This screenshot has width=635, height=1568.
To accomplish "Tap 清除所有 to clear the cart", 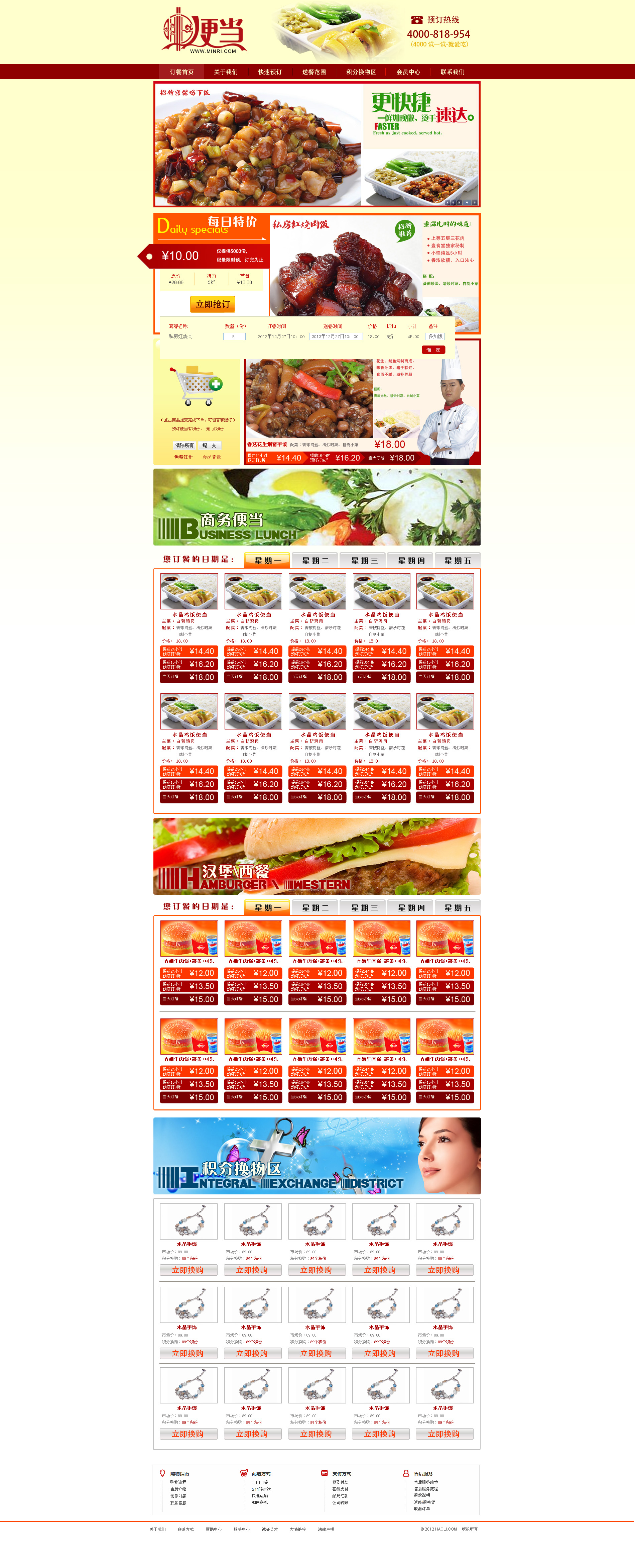I will pyautogui.click(x=184, y=446).
